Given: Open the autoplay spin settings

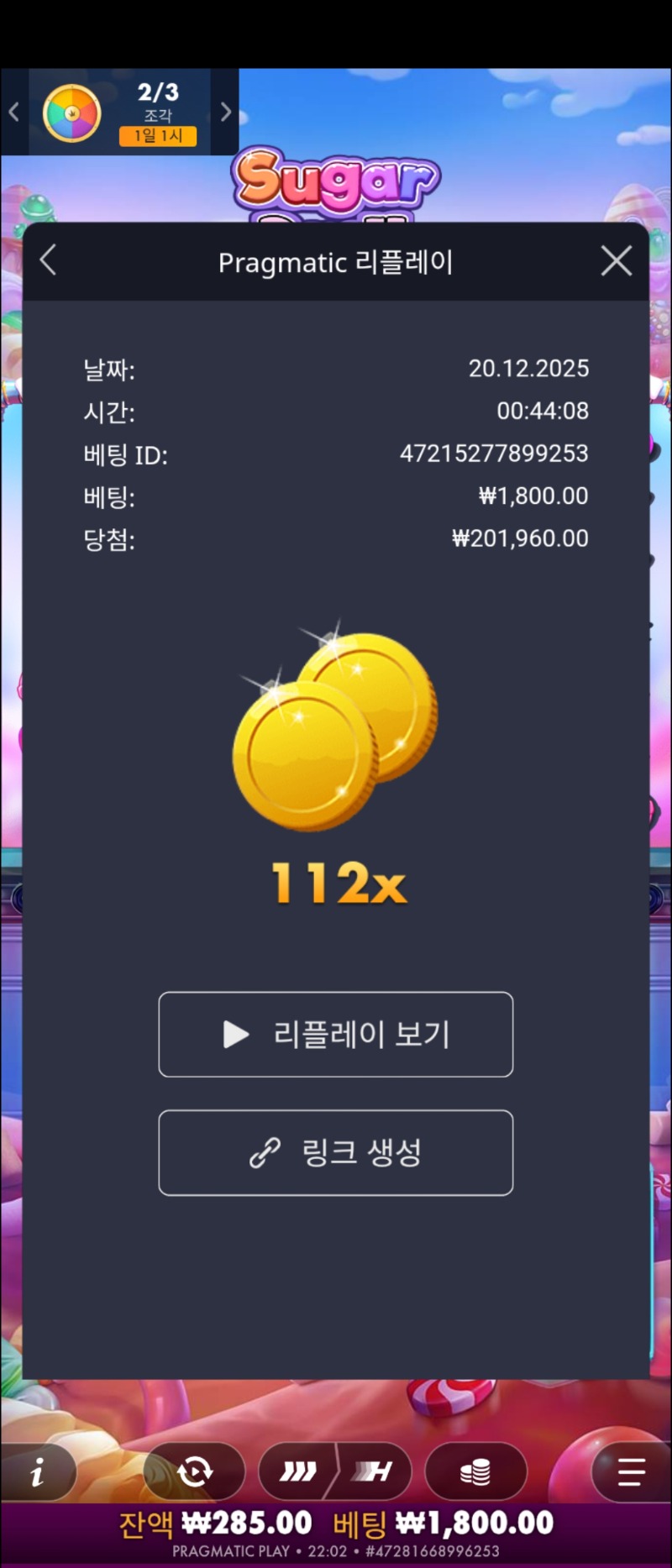Looking at the screenshot, I should point(195,1471).
